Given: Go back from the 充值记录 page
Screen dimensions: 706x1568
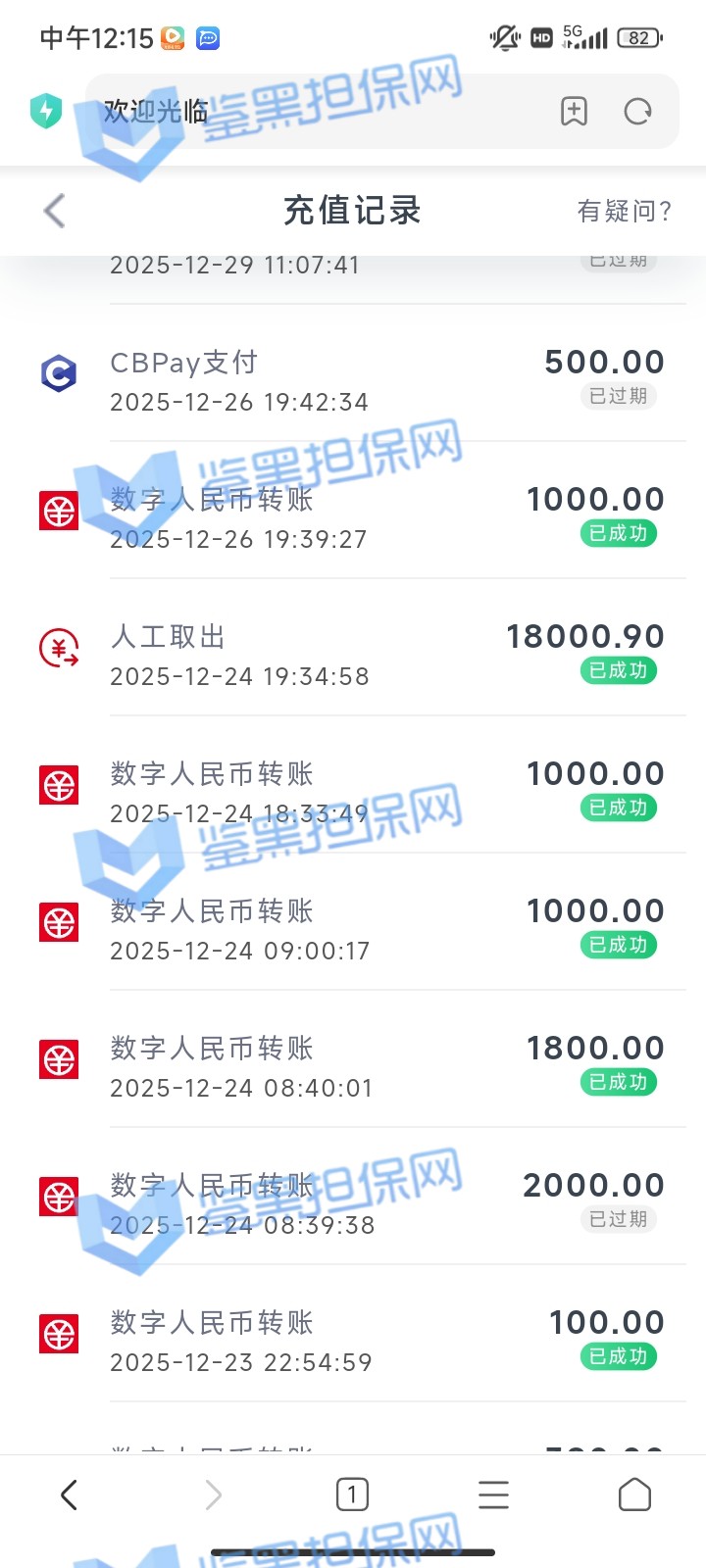Looking at the screenshot, I should [55, 211].
